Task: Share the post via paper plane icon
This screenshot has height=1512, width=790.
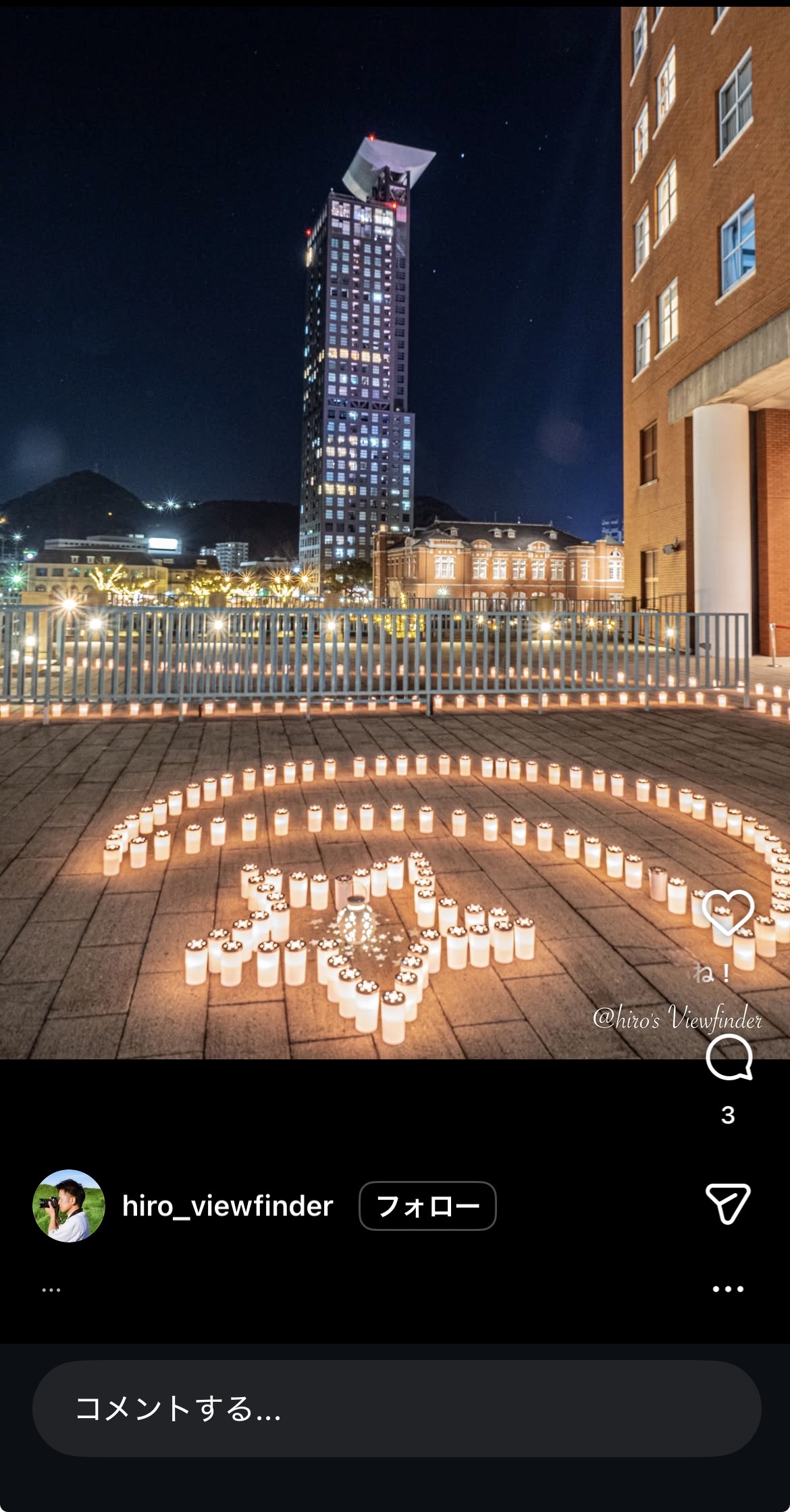Action: pos(728,1203)
